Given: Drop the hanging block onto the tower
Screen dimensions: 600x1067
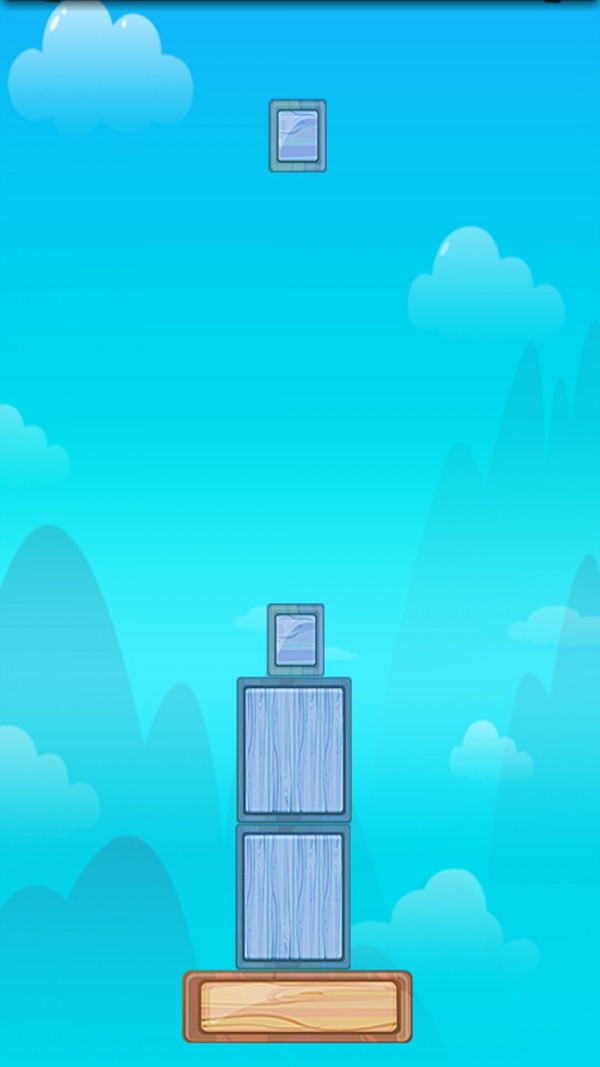Looking at the screenshot, I should click(297, 135).
